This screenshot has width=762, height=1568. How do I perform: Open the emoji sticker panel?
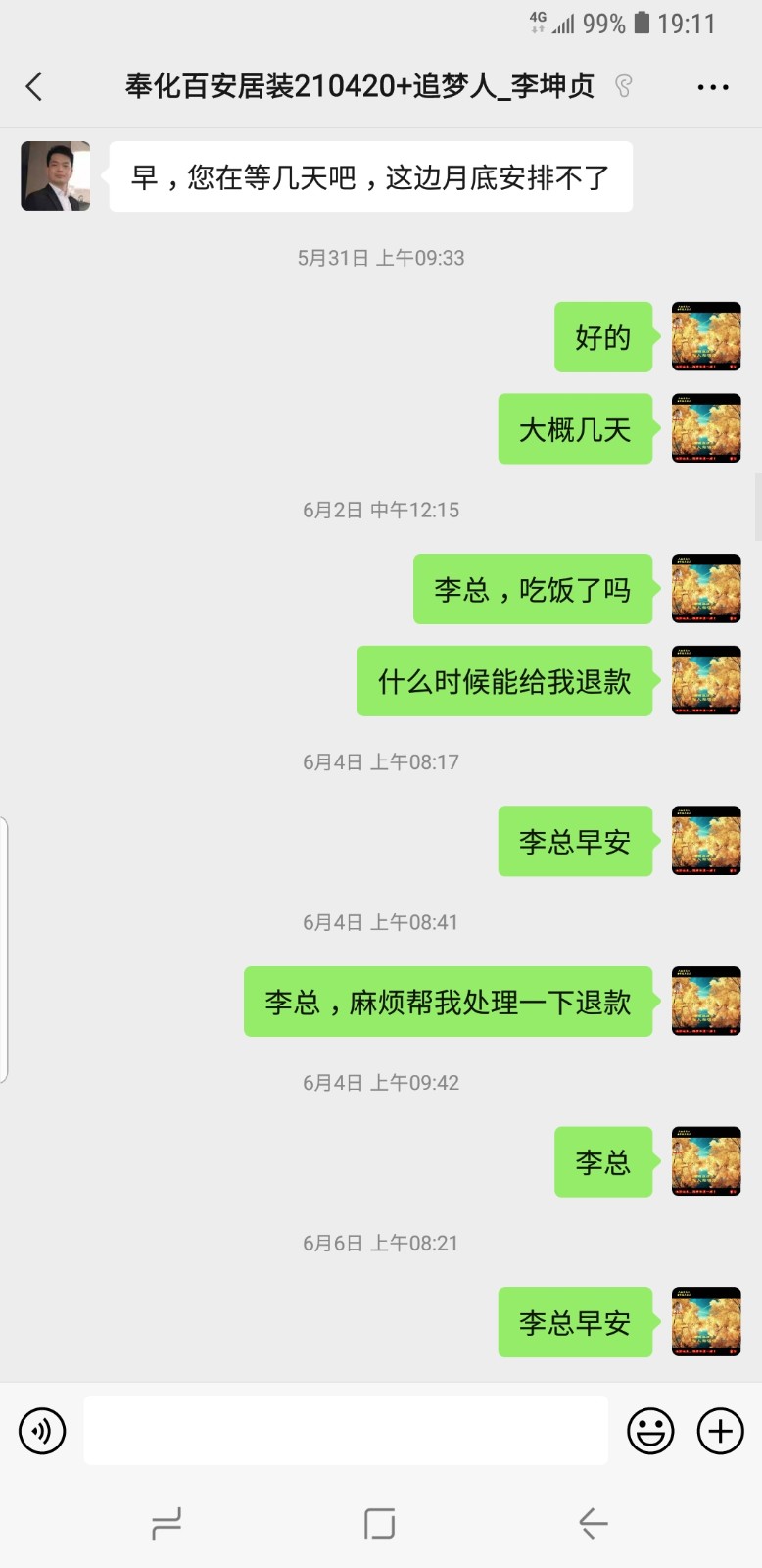pos(650,1431)
